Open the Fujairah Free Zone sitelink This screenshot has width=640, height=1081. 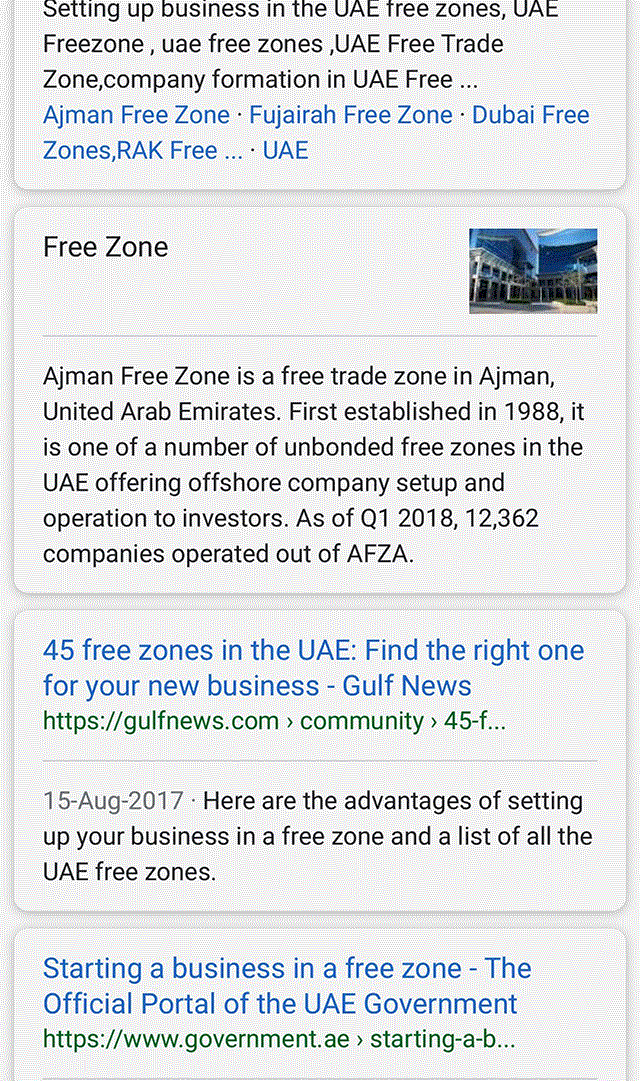pyautogui.click(x=350, y=115)
